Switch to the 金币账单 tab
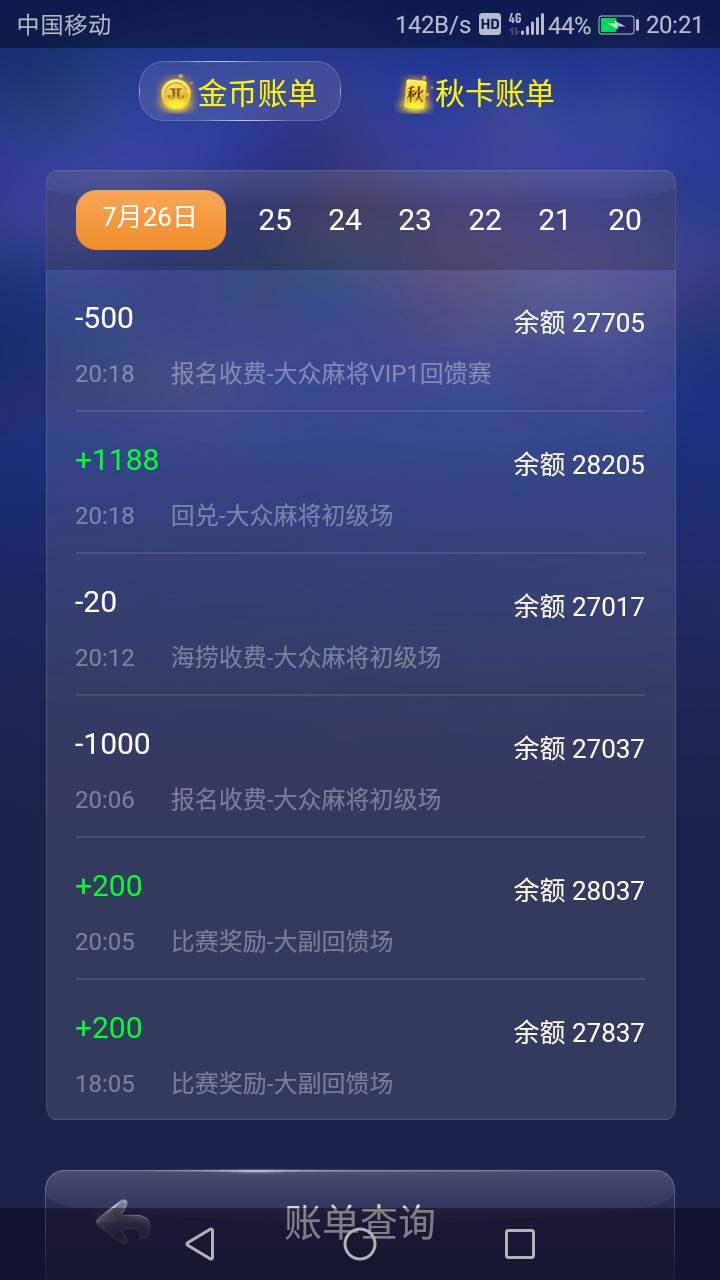The width and height of the screenshot is (720, 1280). tap(240, 91)
